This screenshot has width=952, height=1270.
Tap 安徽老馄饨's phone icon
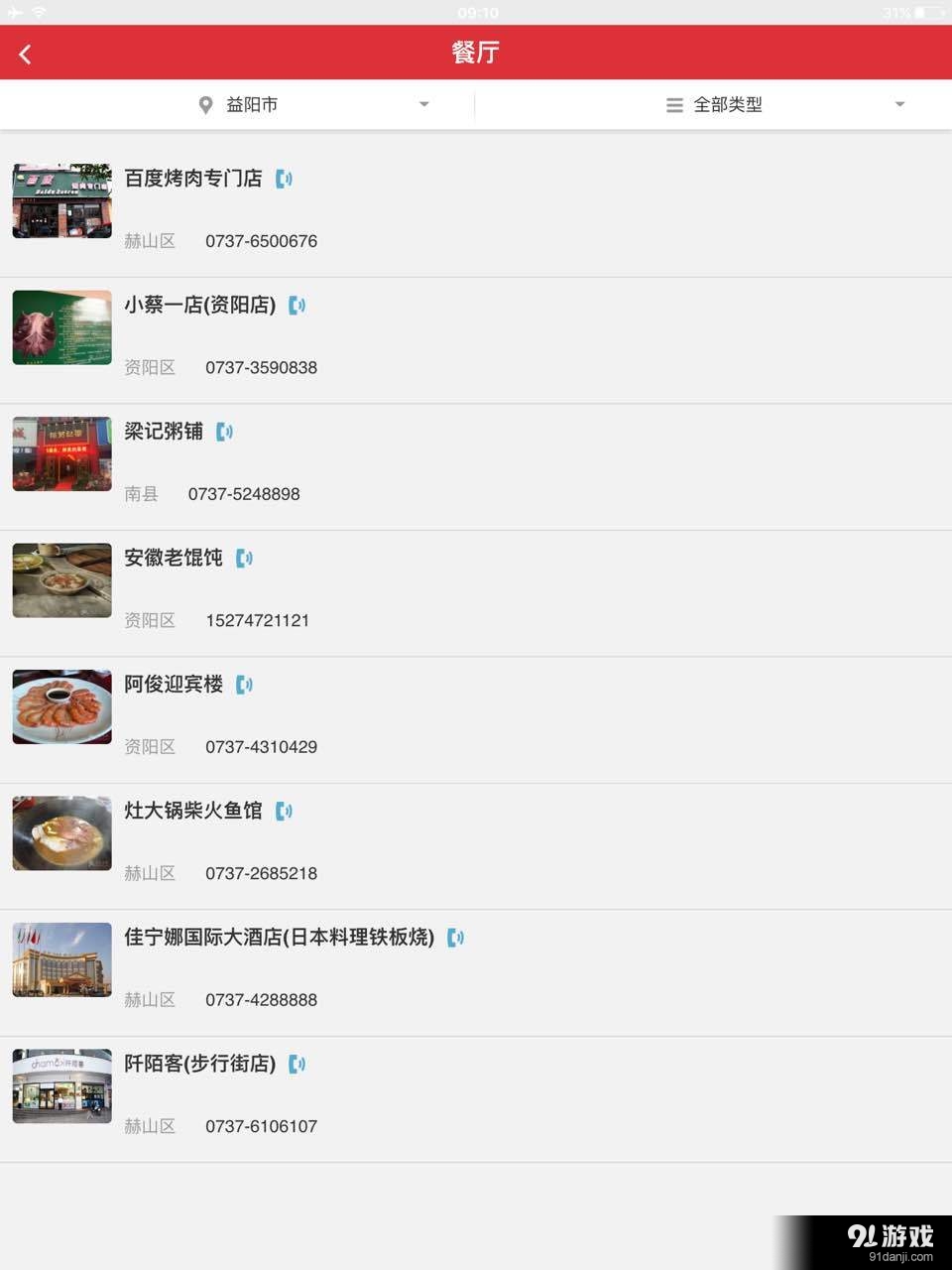coord(244,558)
